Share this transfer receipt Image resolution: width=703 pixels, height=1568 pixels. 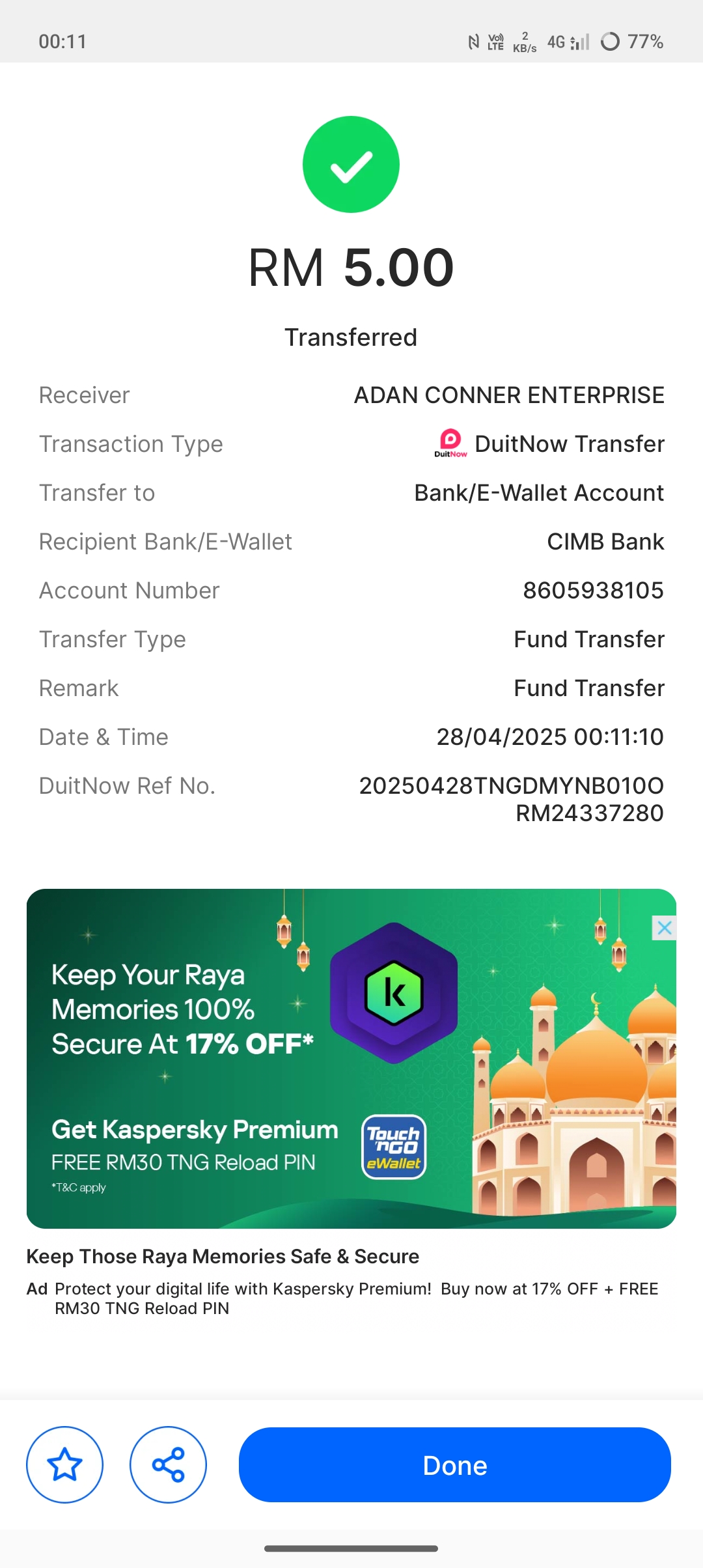tap(168, 1465)
